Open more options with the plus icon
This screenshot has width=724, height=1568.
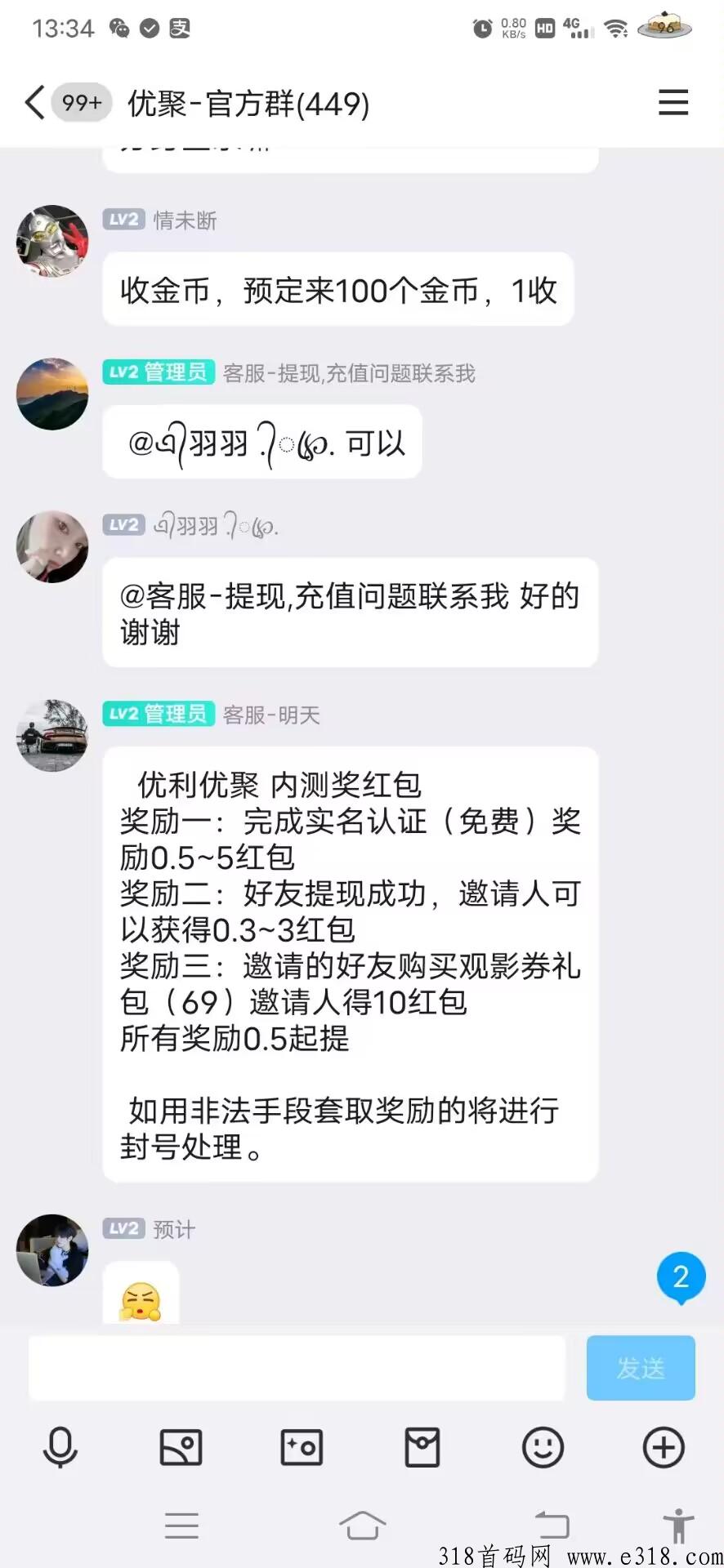[x=664, y=1448]
